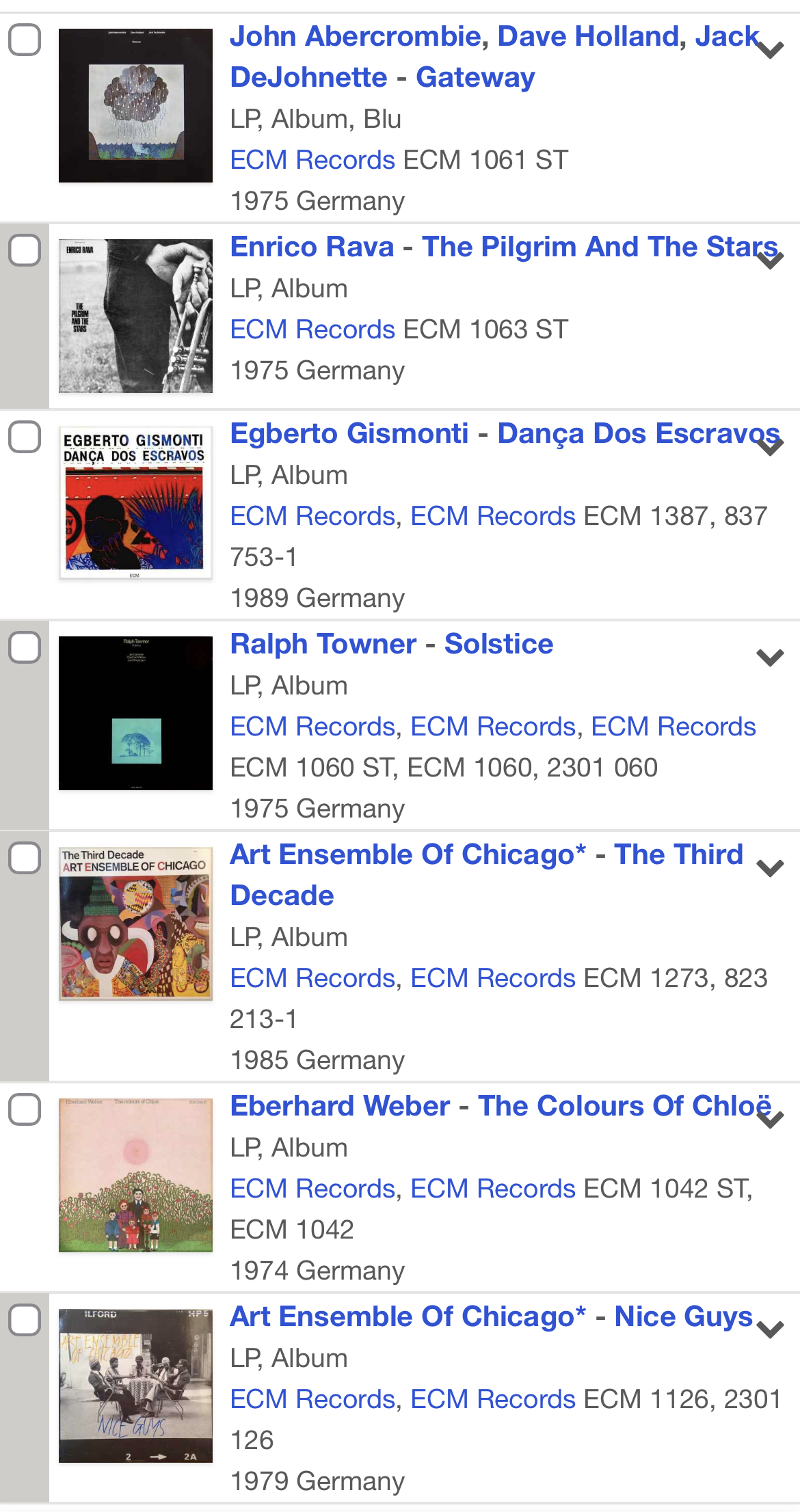Screen dimensions: 800x1512
Task: Select the Solstice release checkbox
Action: point(25,647)
